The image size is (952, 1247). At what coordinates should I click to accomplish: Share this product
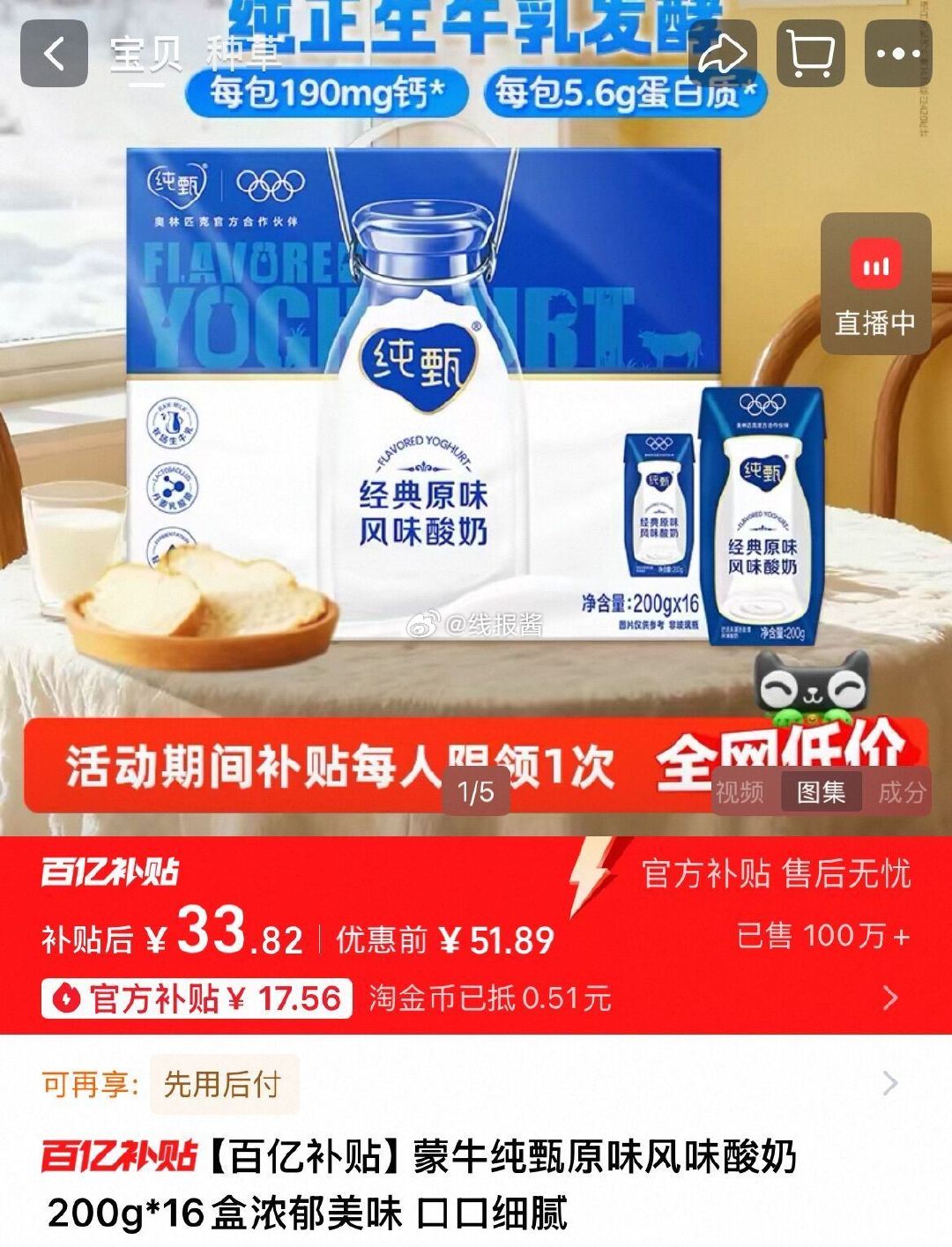pos(723,55)
